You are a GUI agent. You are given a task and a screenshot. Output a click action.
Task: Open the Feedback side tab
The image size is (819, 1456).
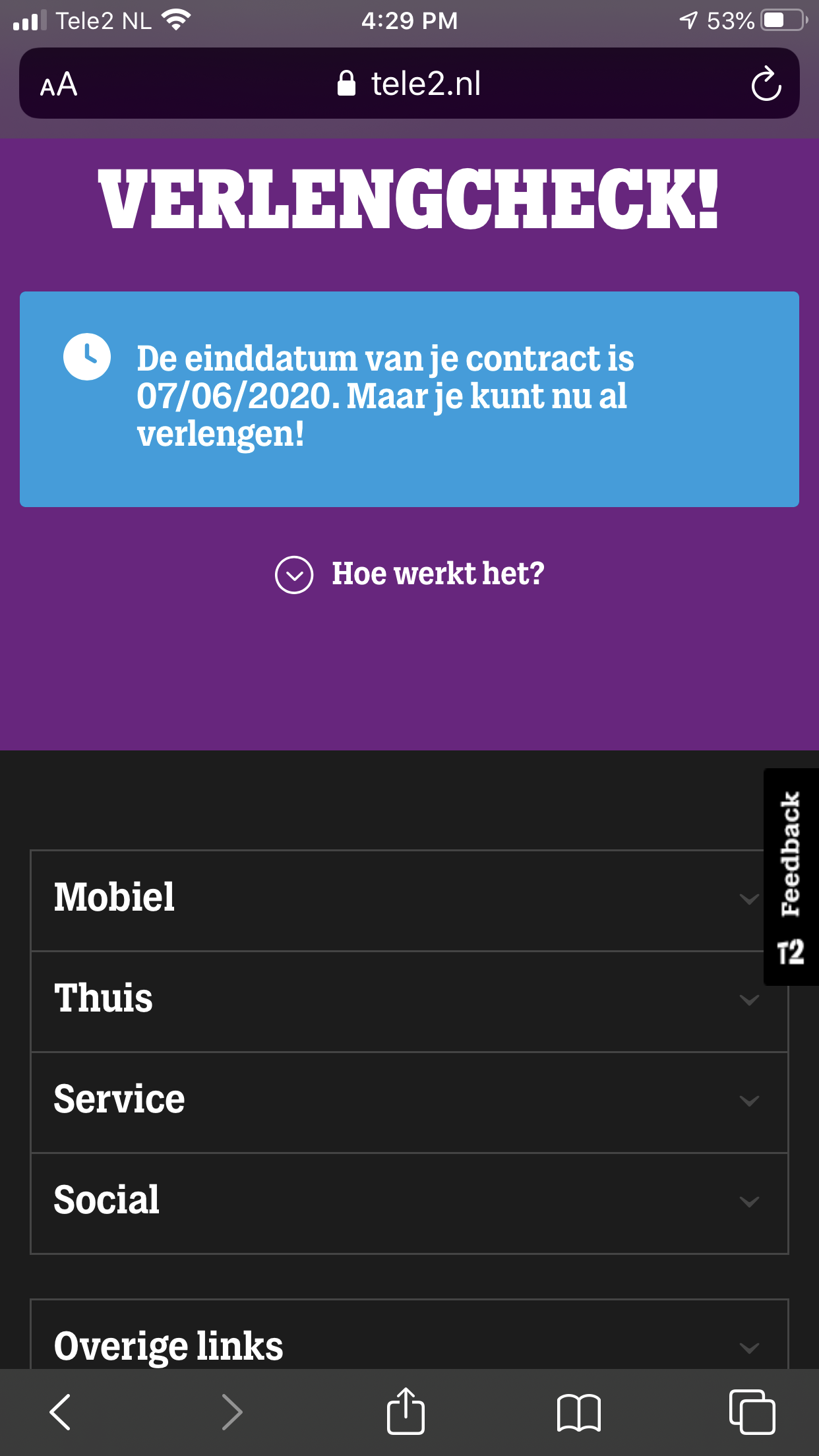tap(791, 877)
